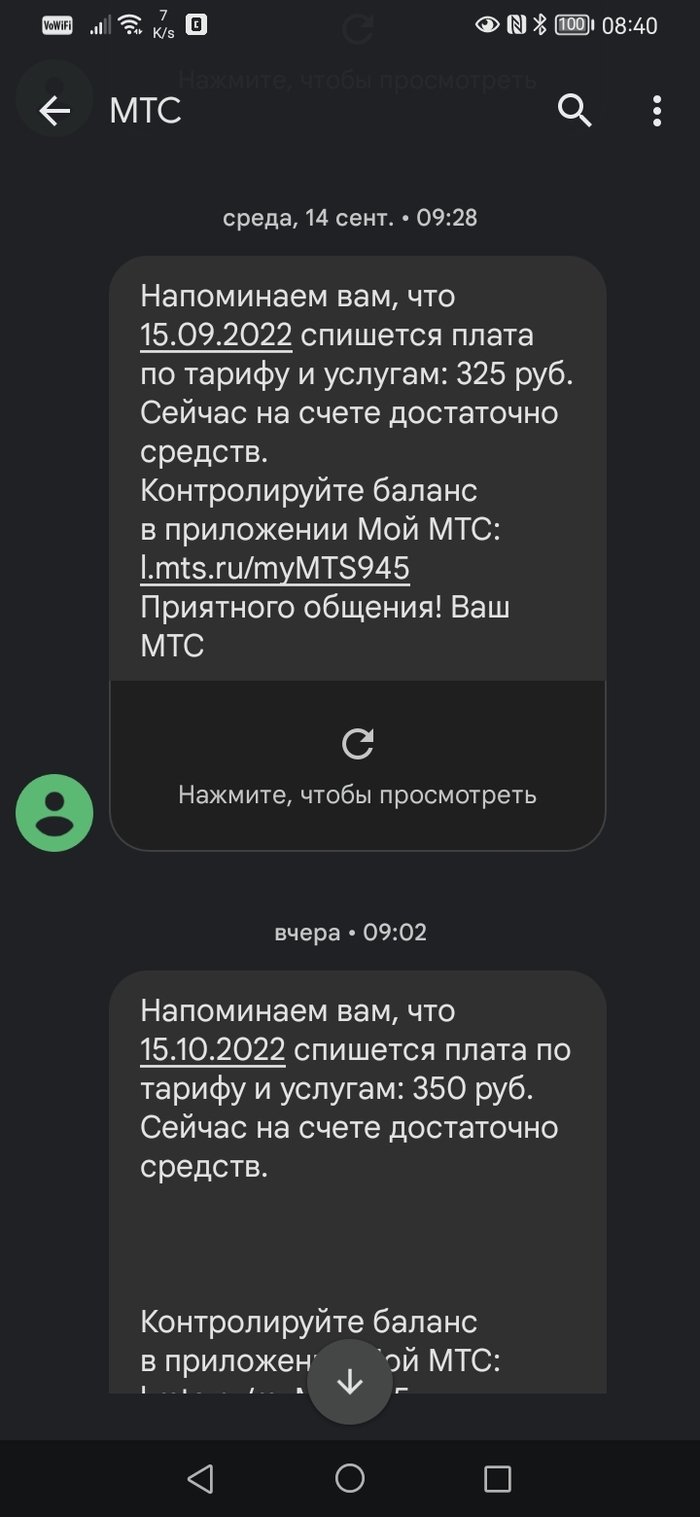Viewport: 700px width, 1517px height.
Task: Open the green contact avatar
Action: point(54,813)
